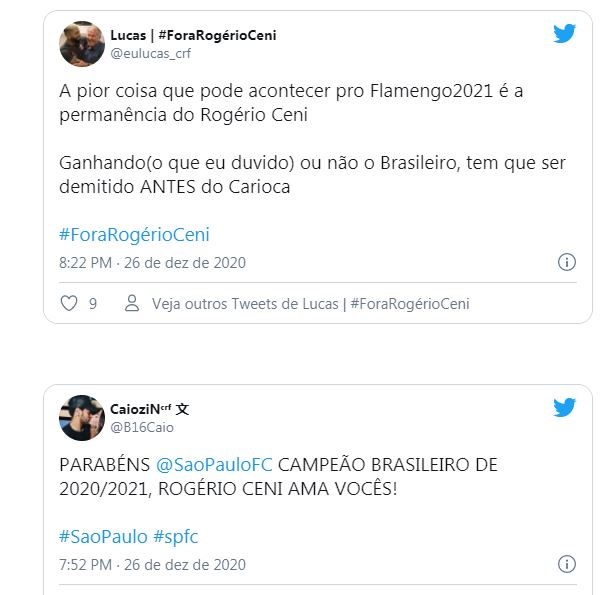
Task: Tap the info icon on Lucas's tweet
Action: 566,263
